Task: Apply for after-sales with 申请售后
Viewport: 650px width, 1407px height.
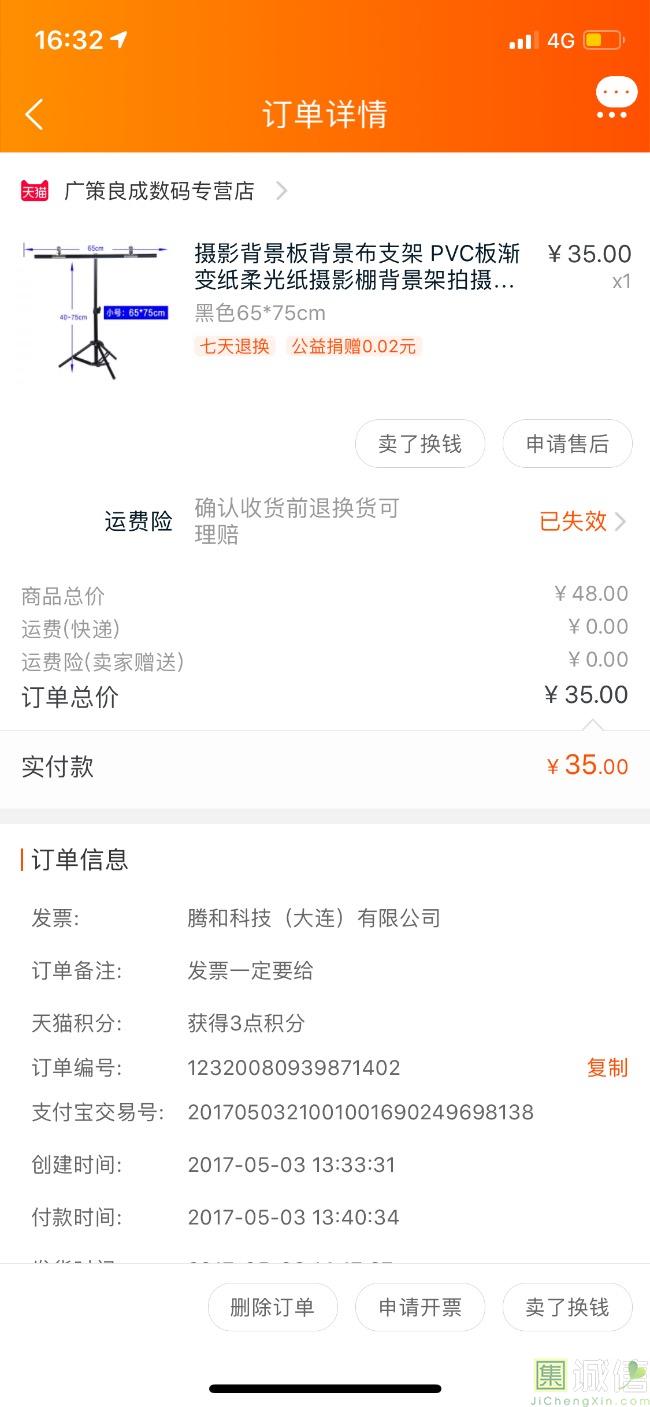Action: point(567,444)
